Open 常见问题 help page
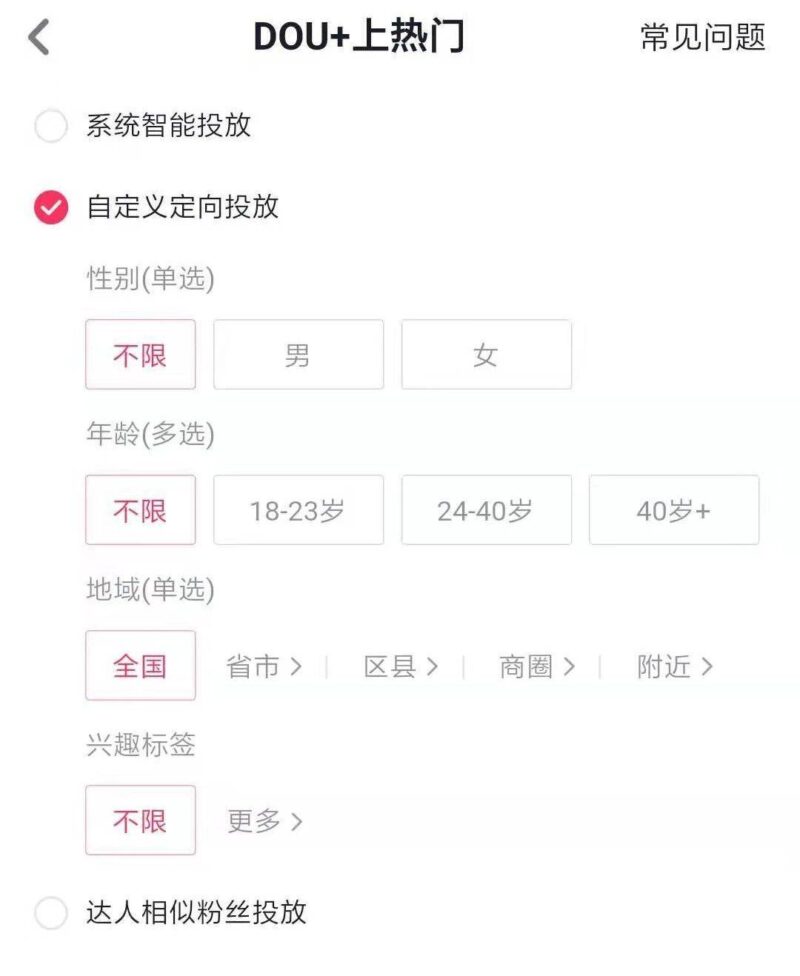Viewport: 800px width, 976px height. 702,38
